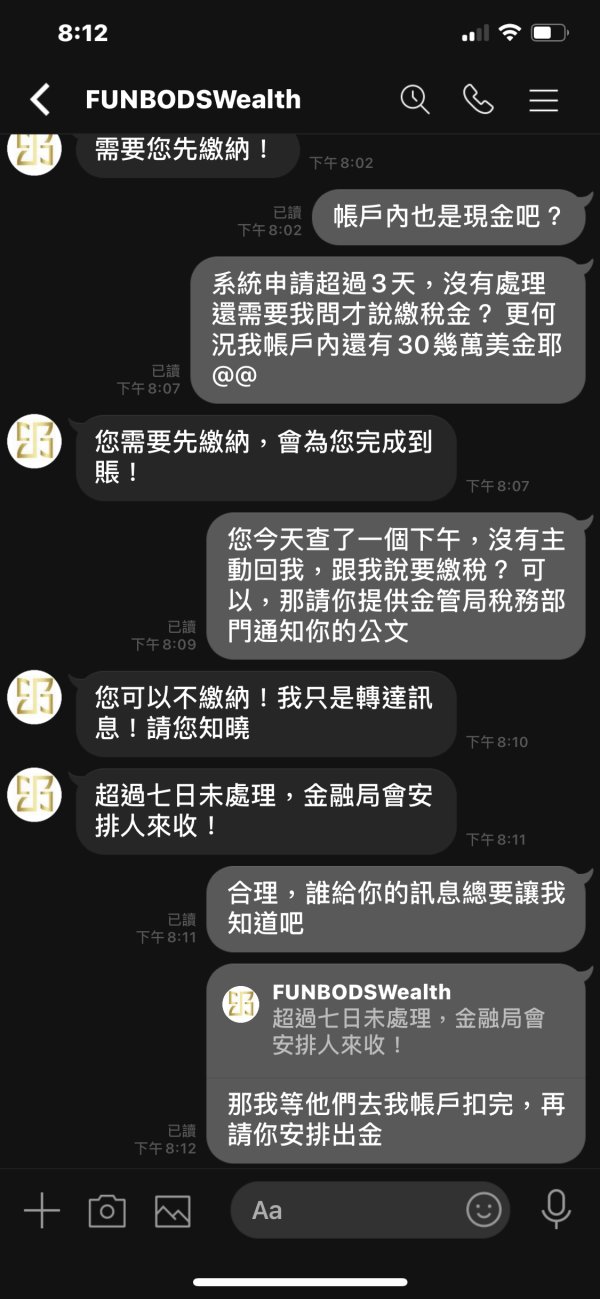This screenshot has height=1299, width=600.
Task: Pick an image from the gallery
Action: click(172, 1211)
